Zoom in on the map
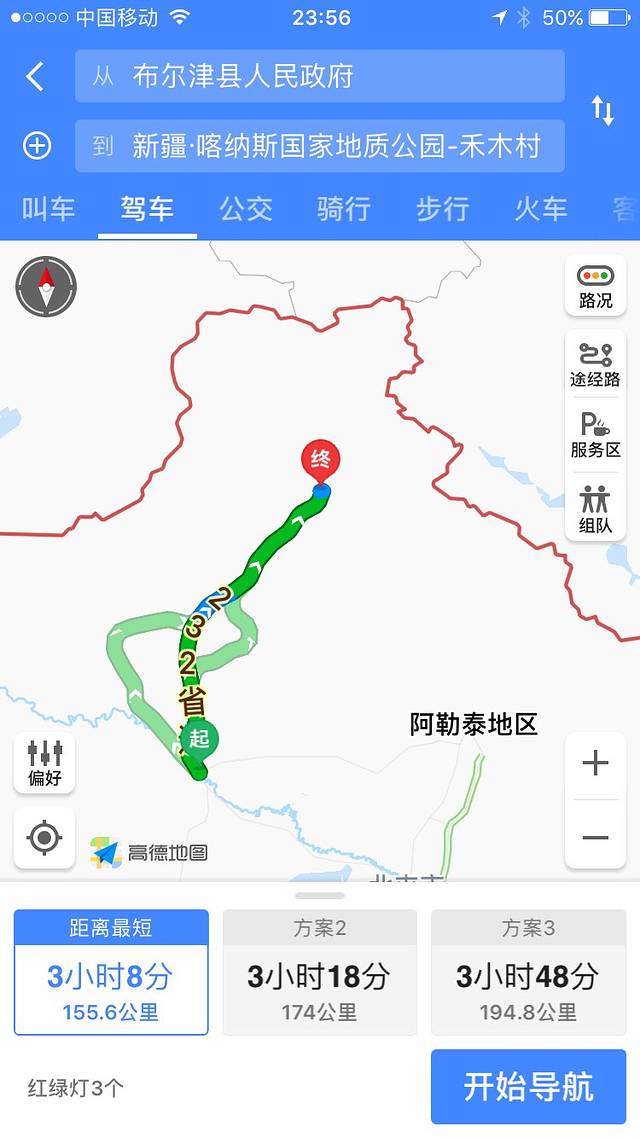The height and width of the screenshot is (1138, 640). pyautogui.click(x=595, y=764)
